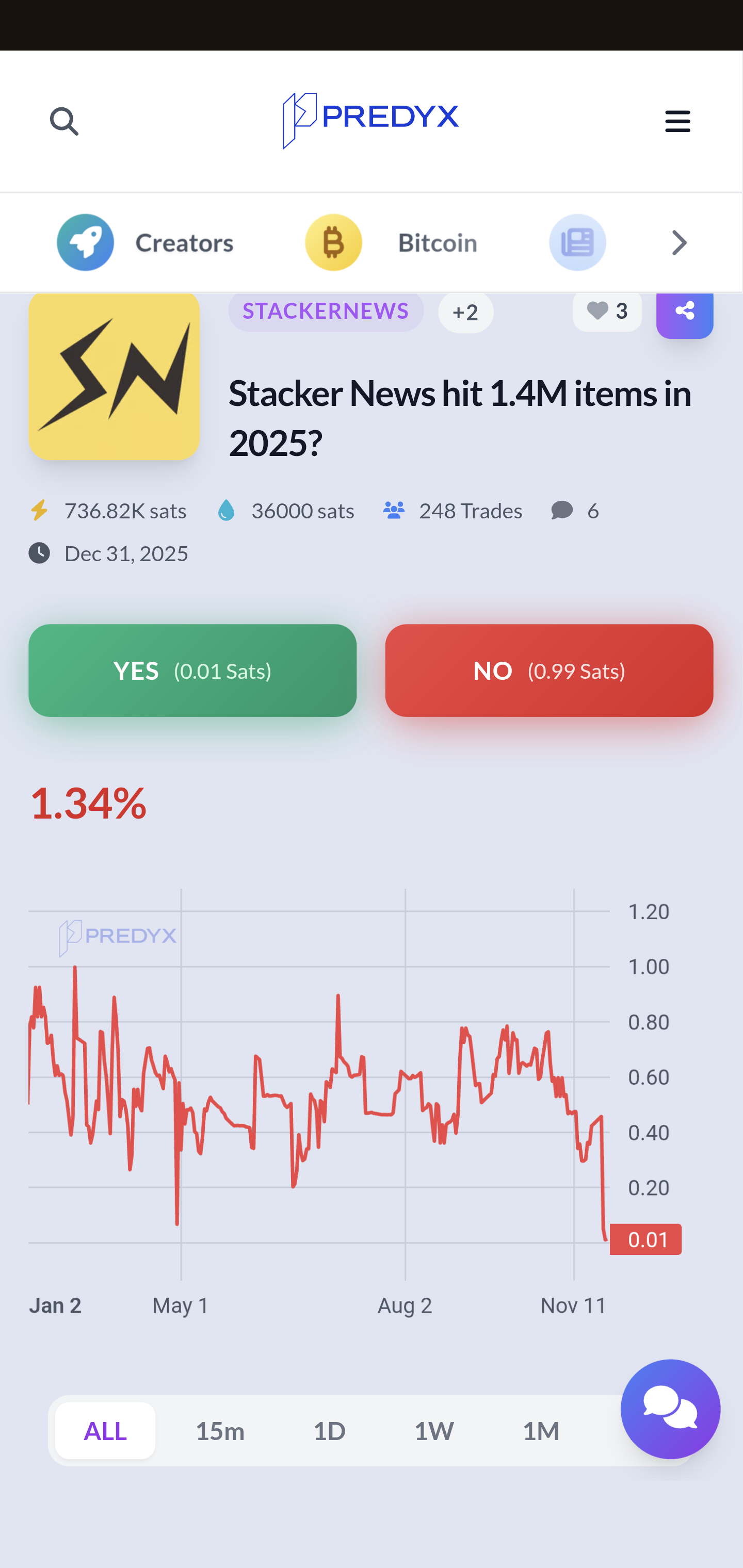Go to the Predyx home logo
The height and width of the screenshot is (1568, 743).
(370, 121)
